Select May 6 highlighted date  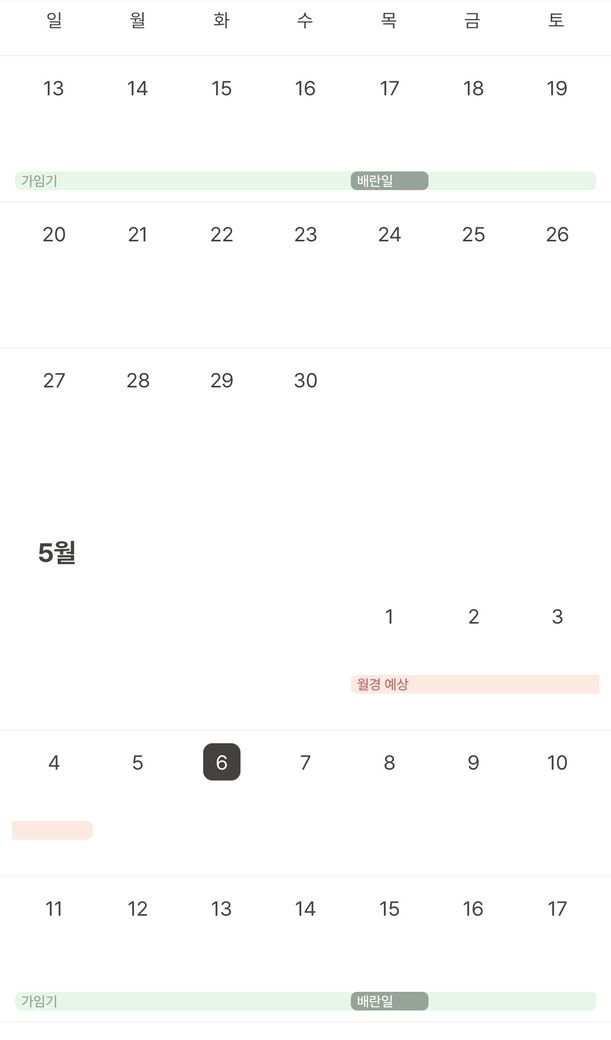coord(221,763)
